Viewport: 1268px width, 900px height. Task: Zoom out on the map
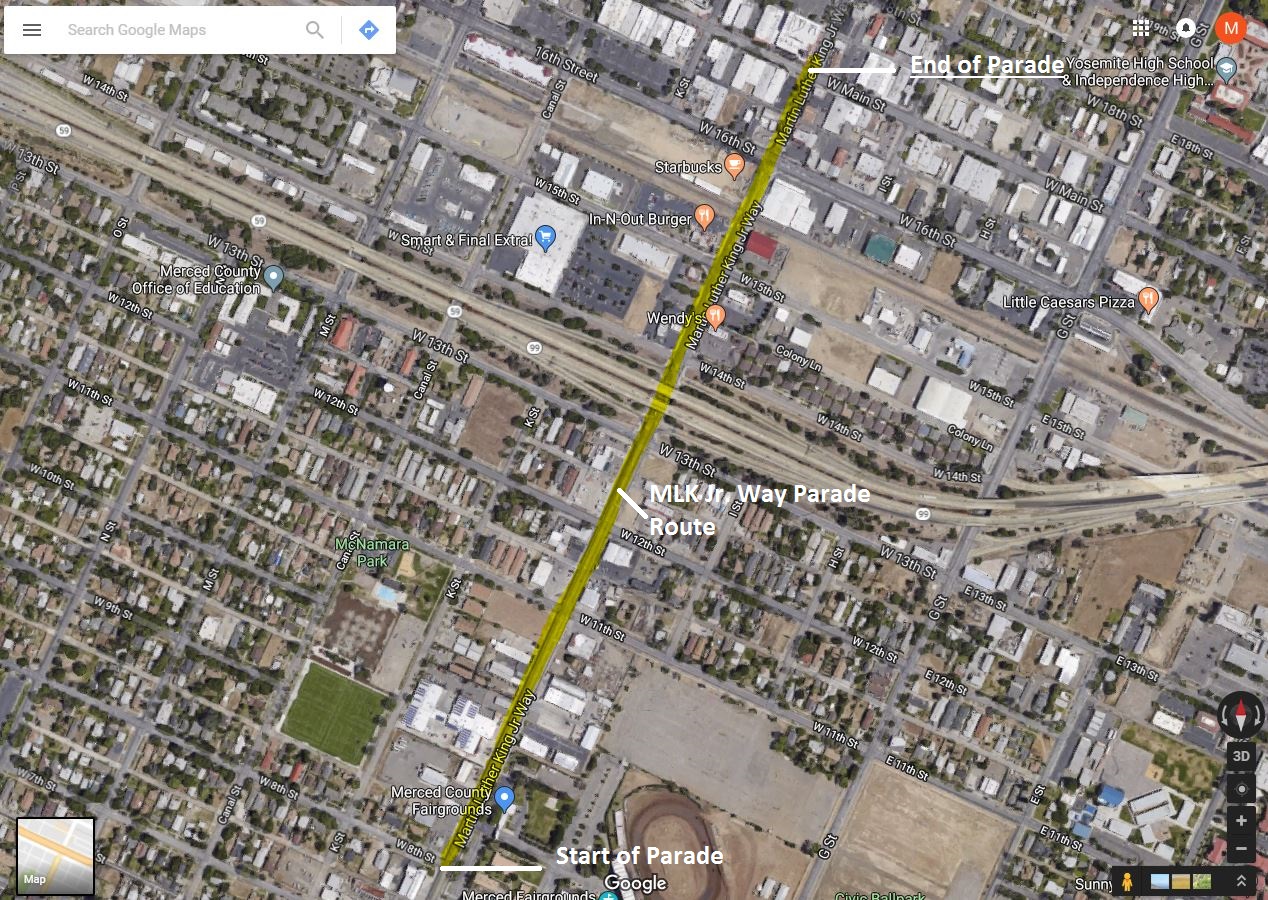1241,850
